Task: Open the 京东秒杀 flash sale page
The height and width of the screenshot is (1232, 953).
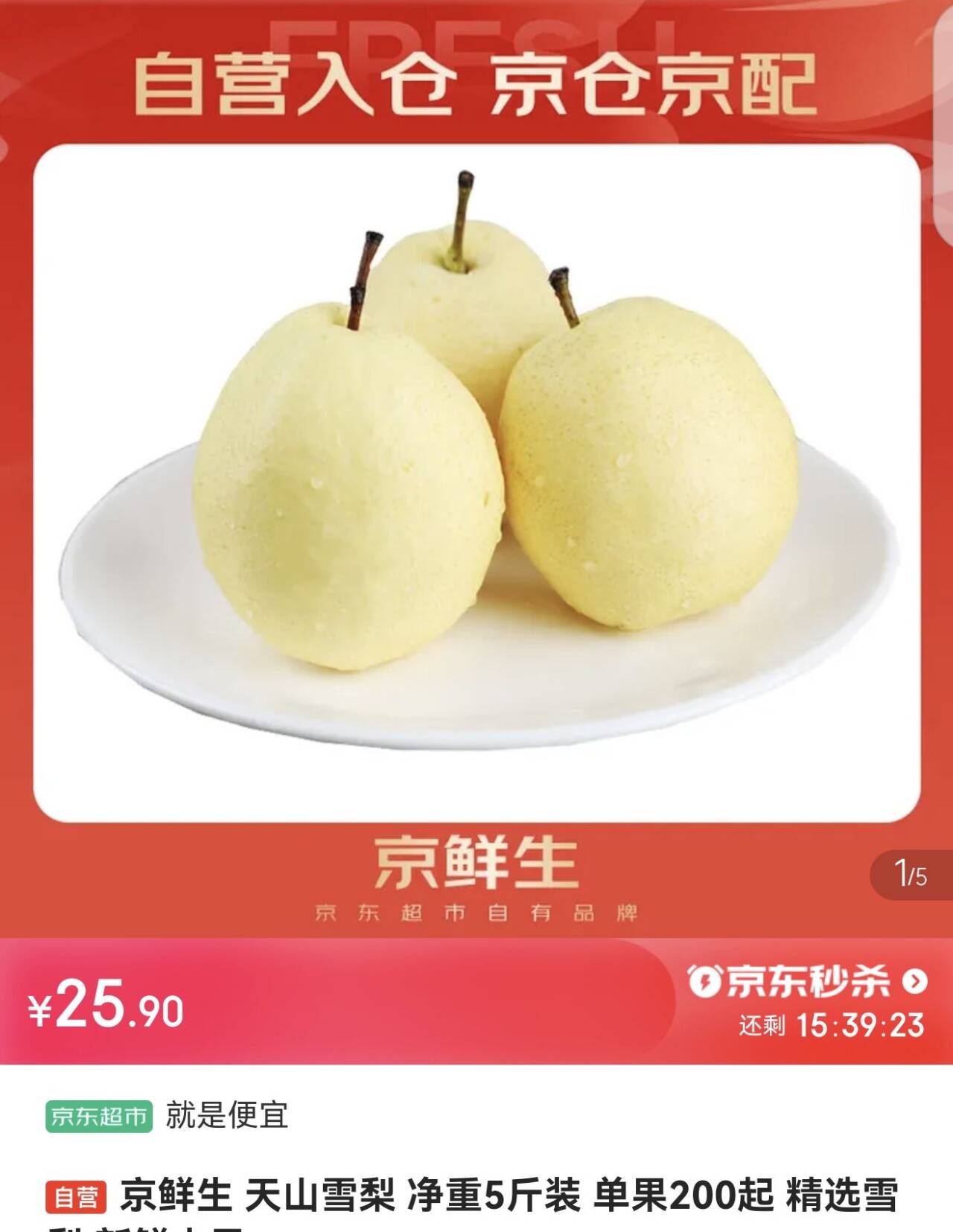Action: [x=807, y=982]
